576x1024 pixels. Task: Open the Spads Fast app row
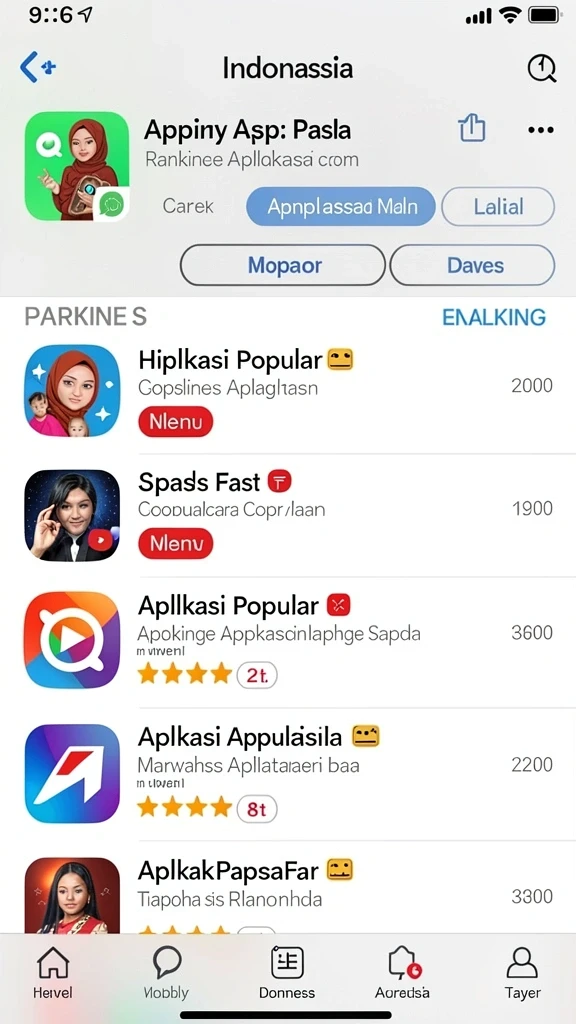click(288, 515)
